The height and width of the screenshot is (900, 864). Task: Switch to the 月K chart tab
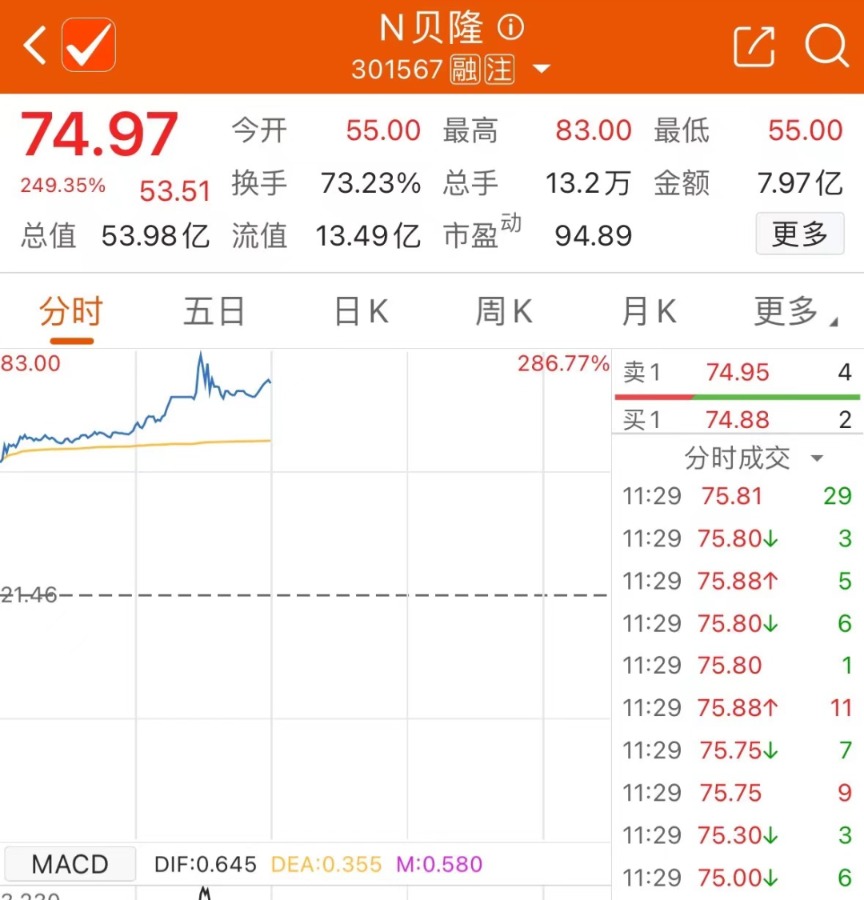pos(648,312)
